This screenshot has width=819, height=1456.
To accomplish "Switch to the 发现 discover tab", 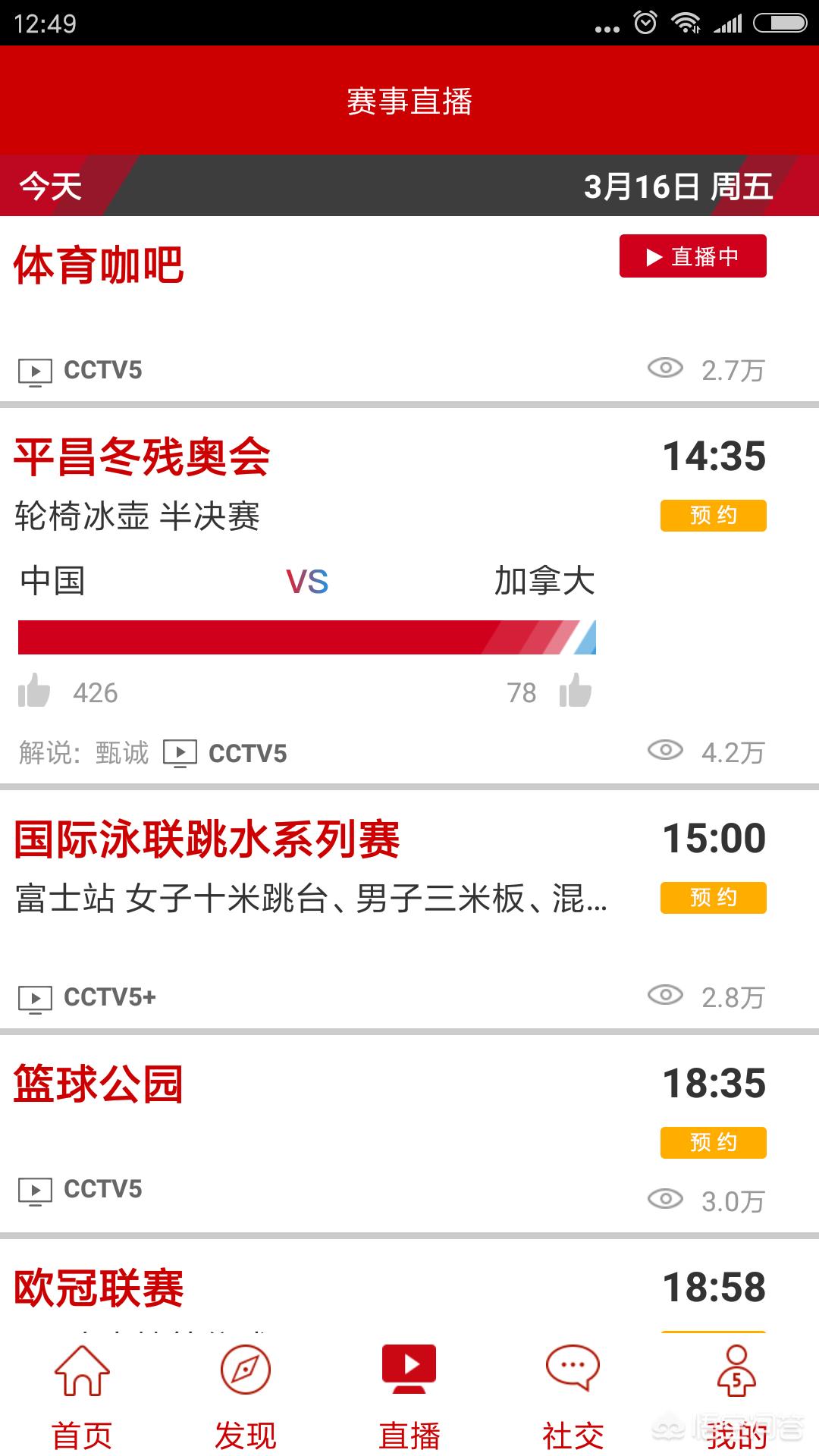I will [246, 1397].
